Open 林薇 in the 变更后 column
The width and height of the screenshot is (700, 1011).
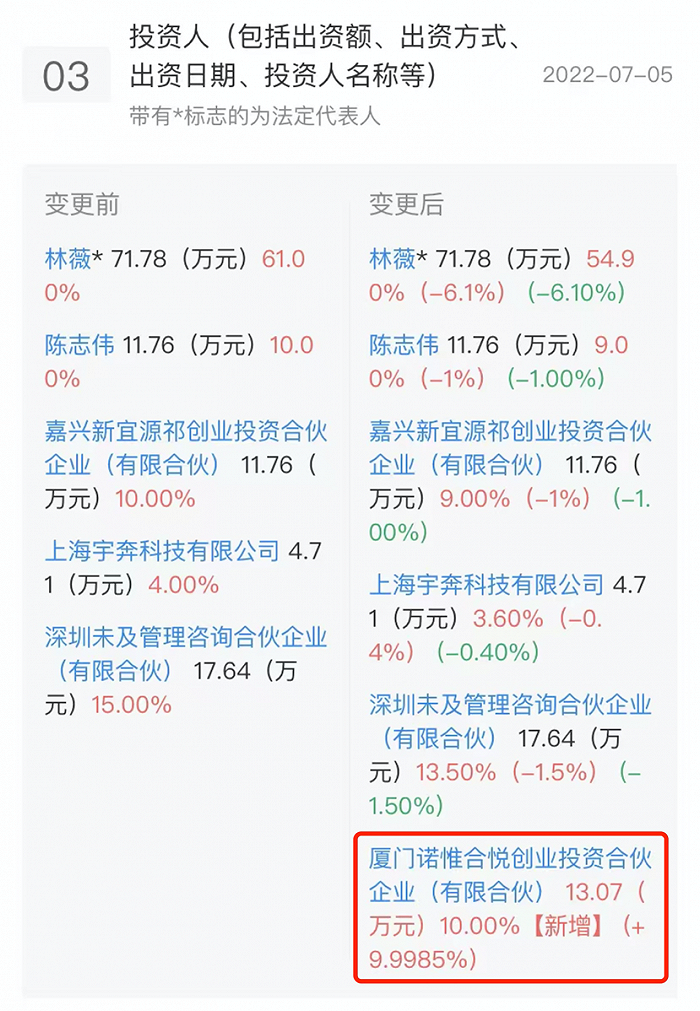pos(392,259)
